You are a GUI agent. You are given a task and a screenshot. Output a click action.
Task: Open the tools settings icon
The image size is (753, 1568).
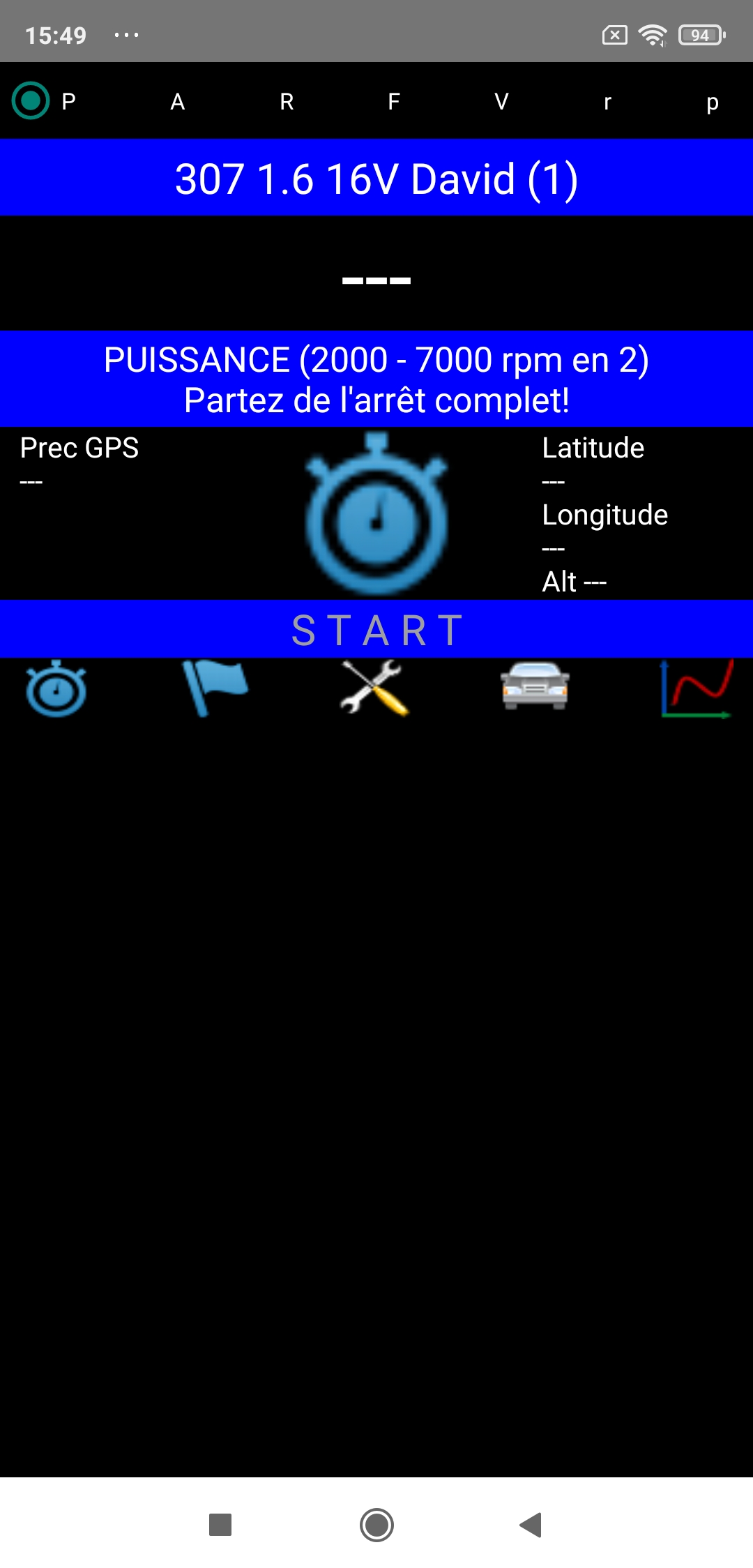[374, 688]
